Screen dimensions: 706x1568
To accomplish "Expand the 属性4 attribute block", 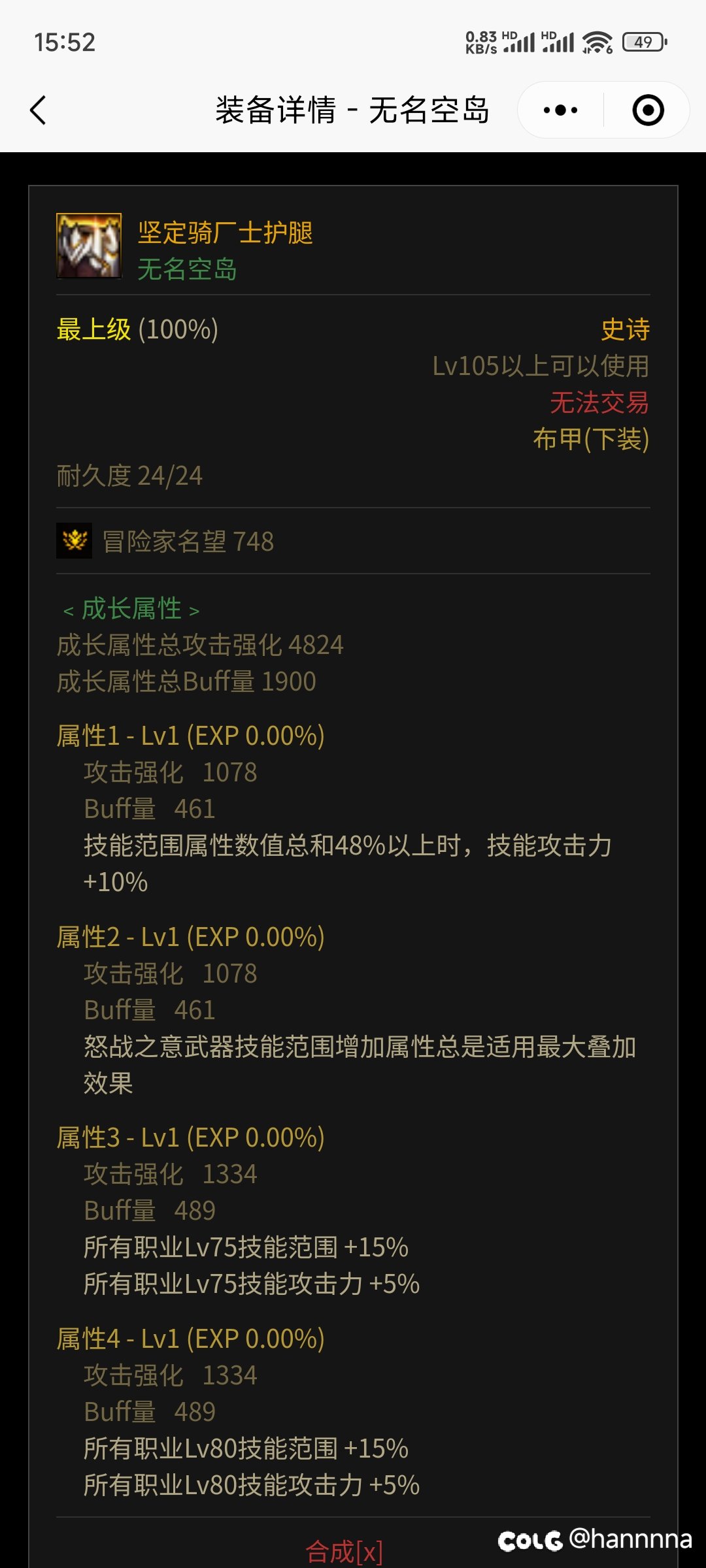I will point(190,1340).
